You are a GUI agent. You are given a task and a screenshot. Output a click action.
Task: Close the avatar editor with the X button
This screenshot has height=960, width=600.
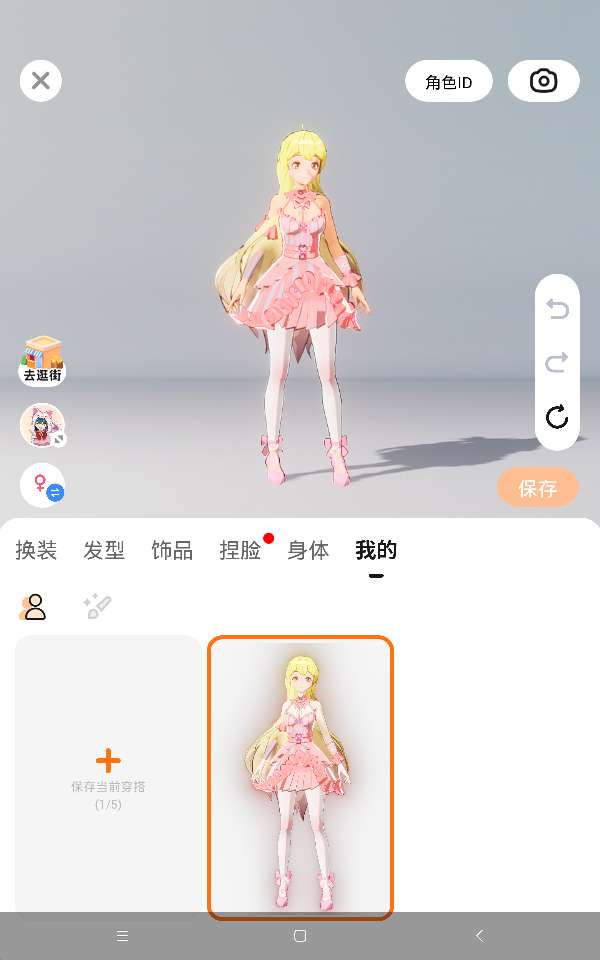click(40, 81)
